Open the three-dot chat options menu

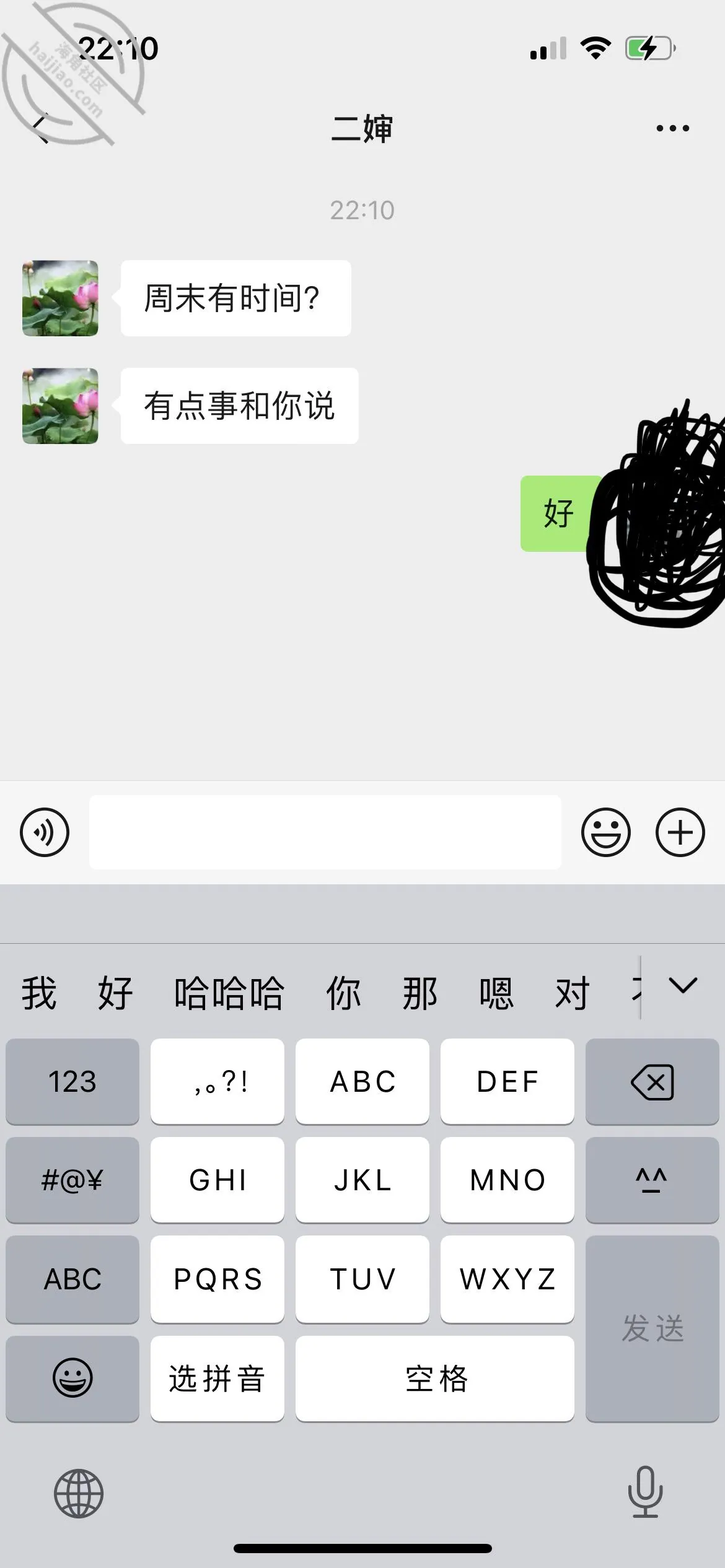point(672,128)
